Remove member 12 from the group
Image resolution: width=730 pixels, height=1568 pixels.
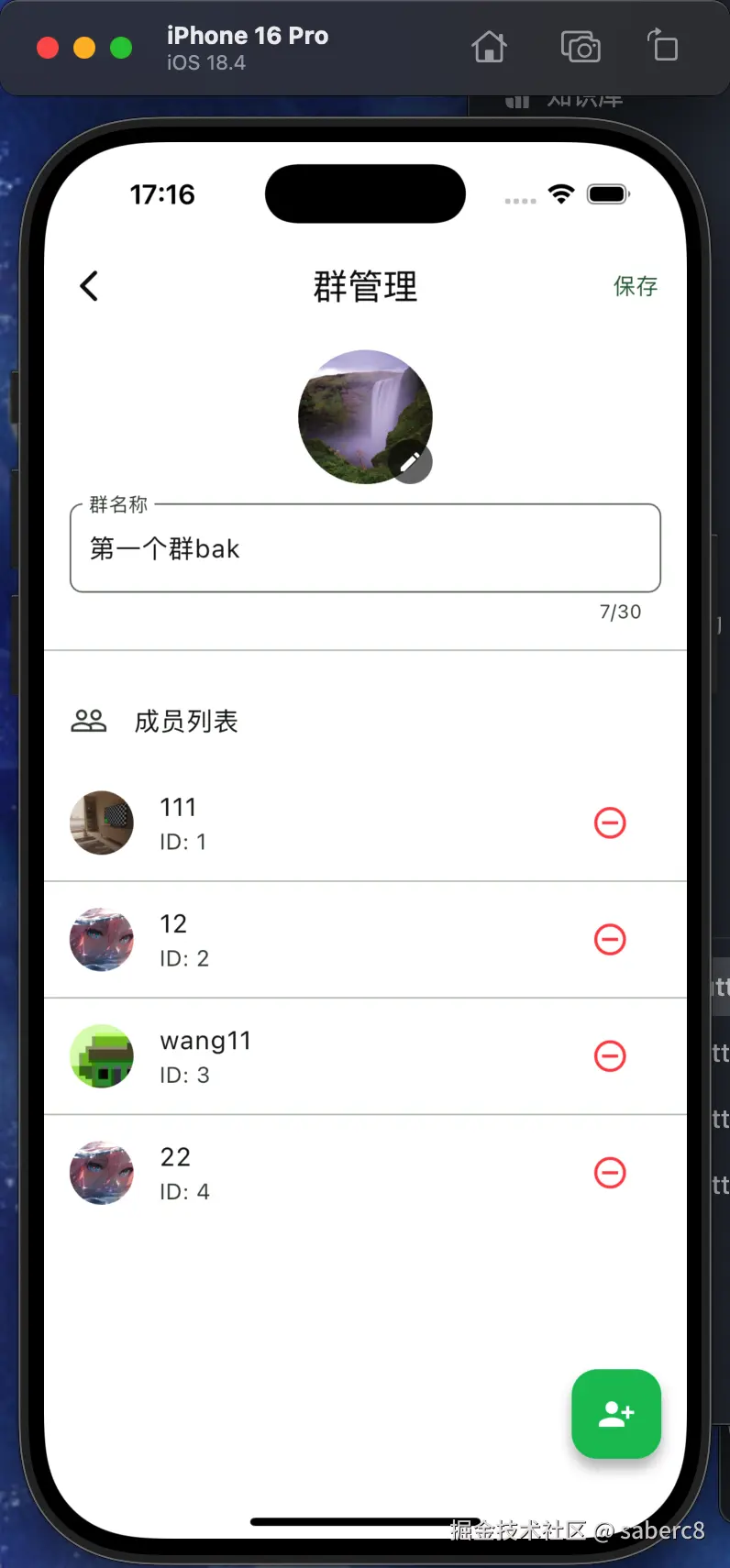pos(610,939)
